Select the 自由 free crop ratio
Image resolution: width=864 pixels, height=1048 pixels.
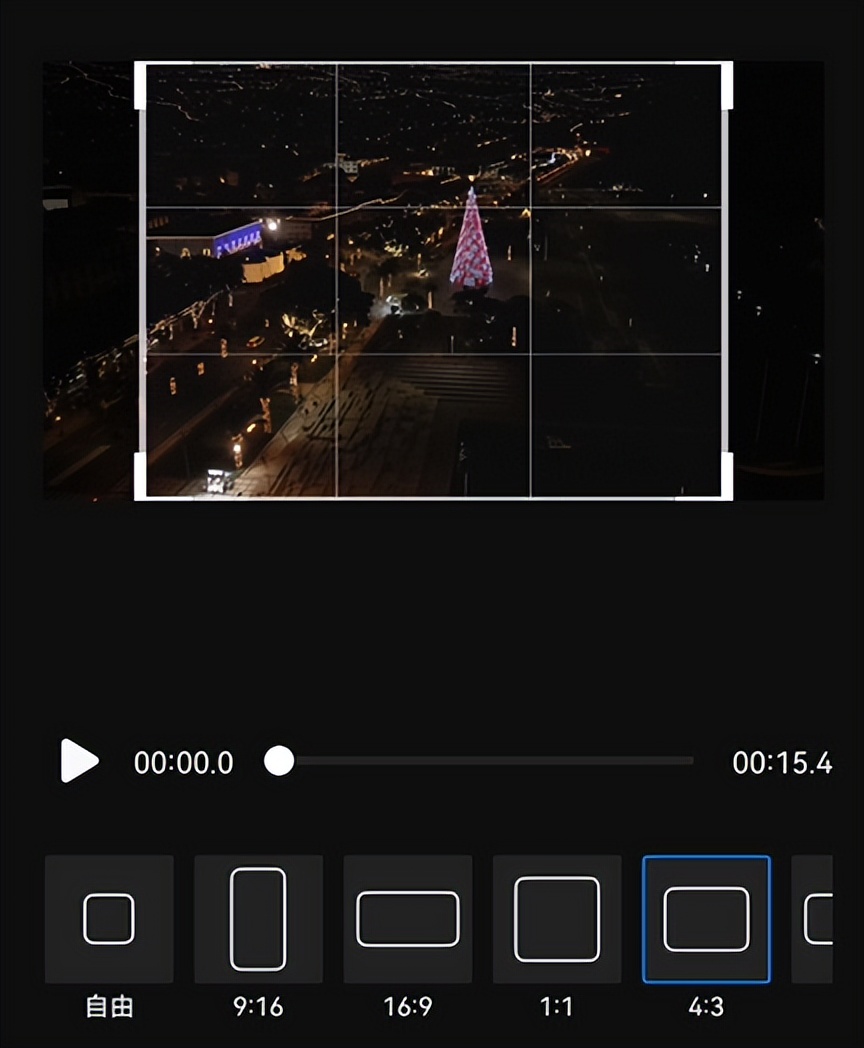[109, 919]
